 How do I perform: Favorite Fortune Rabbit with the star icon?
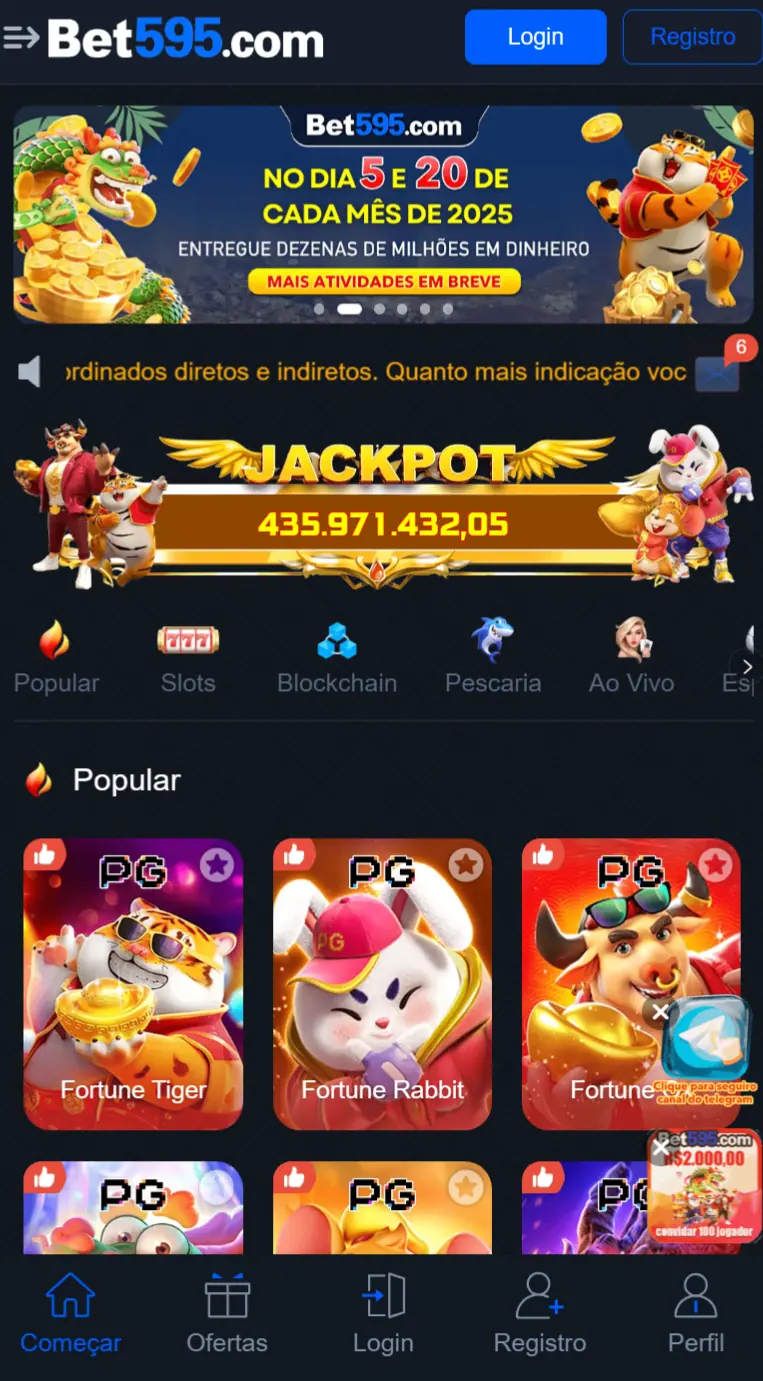[x=465, y=864]
